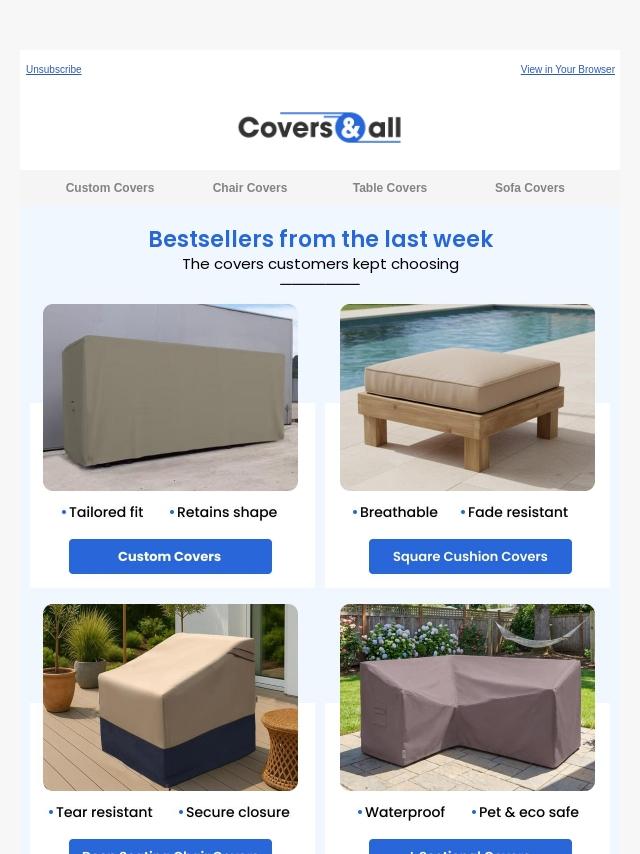Open the grey custom cover product image
Image resolution: width=640 pixels, height=854 pixels.
170,397
